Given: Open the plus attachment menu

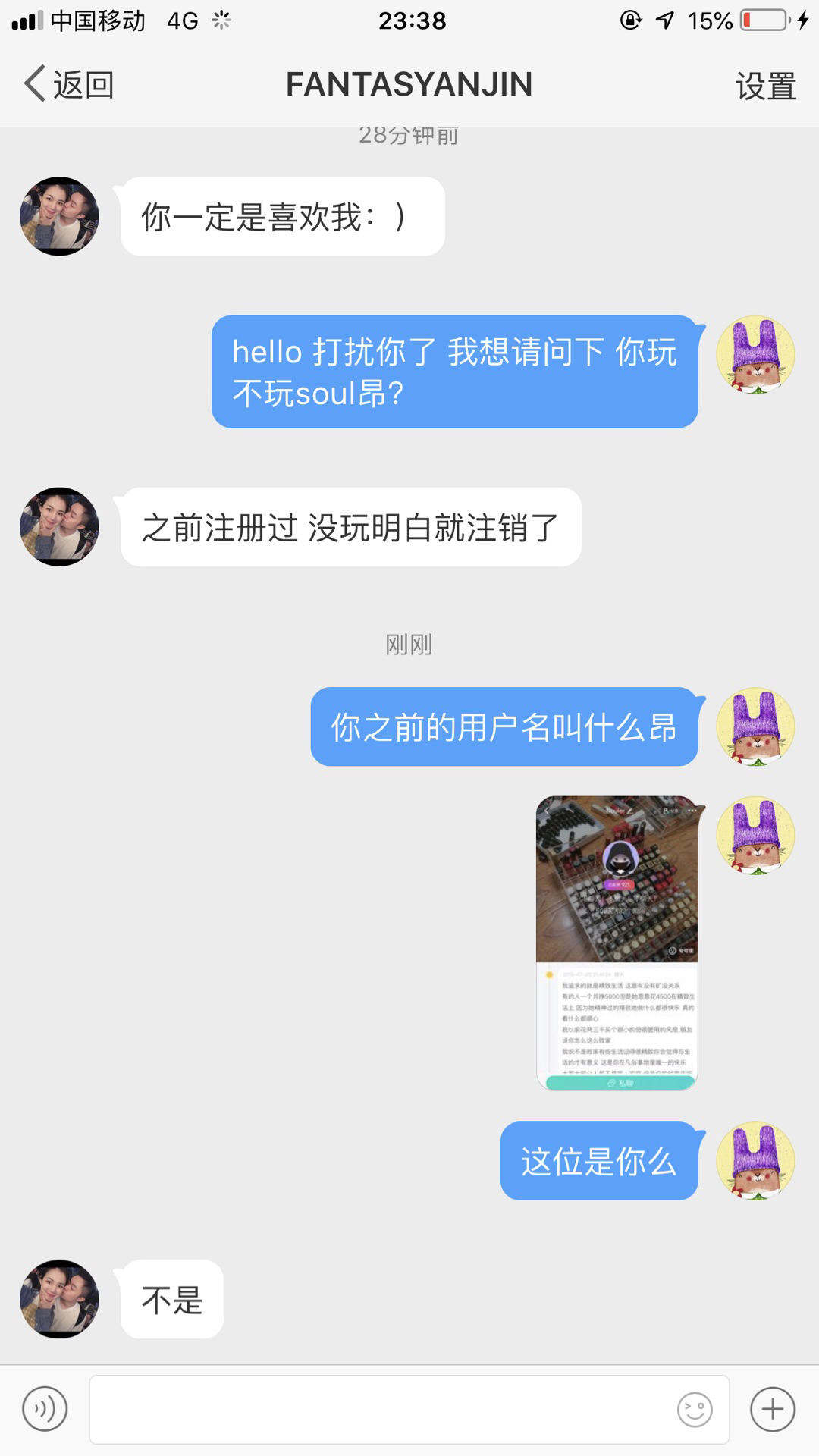Looking at the screenshot, I should coord(773,1410).
